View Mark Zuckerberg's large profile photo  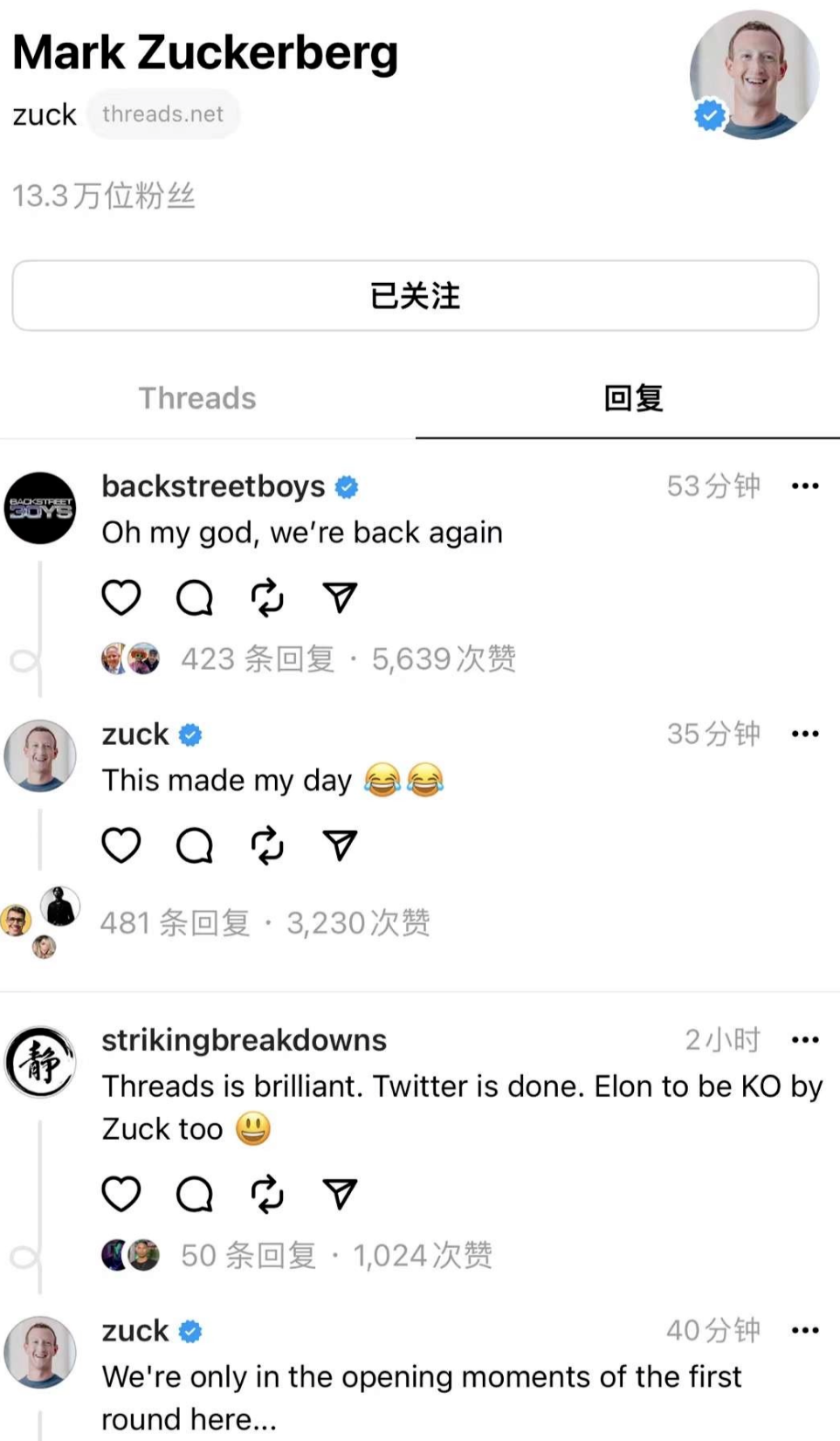(754, 74)
